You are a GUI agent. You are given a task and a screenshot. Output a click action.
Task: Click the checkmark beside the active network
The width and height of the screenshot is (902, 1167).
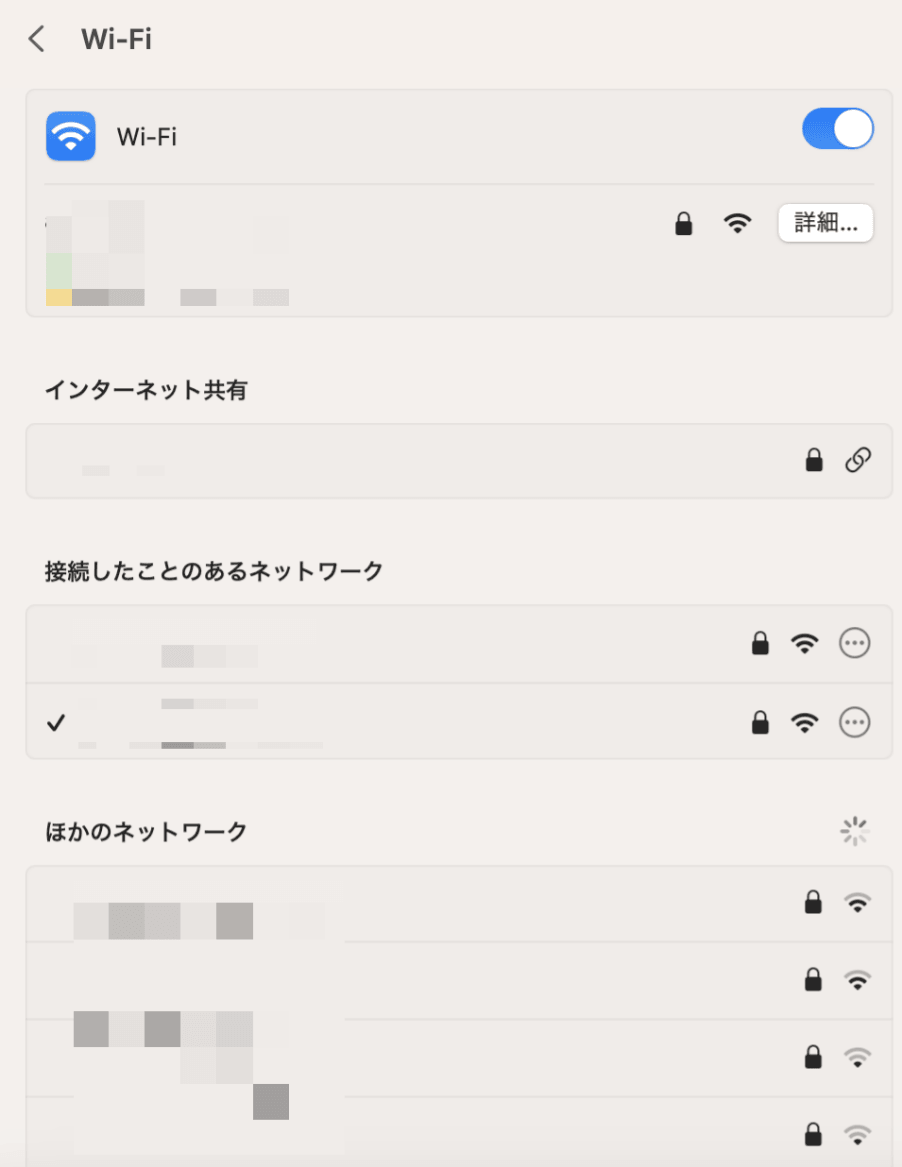point(56,722)
